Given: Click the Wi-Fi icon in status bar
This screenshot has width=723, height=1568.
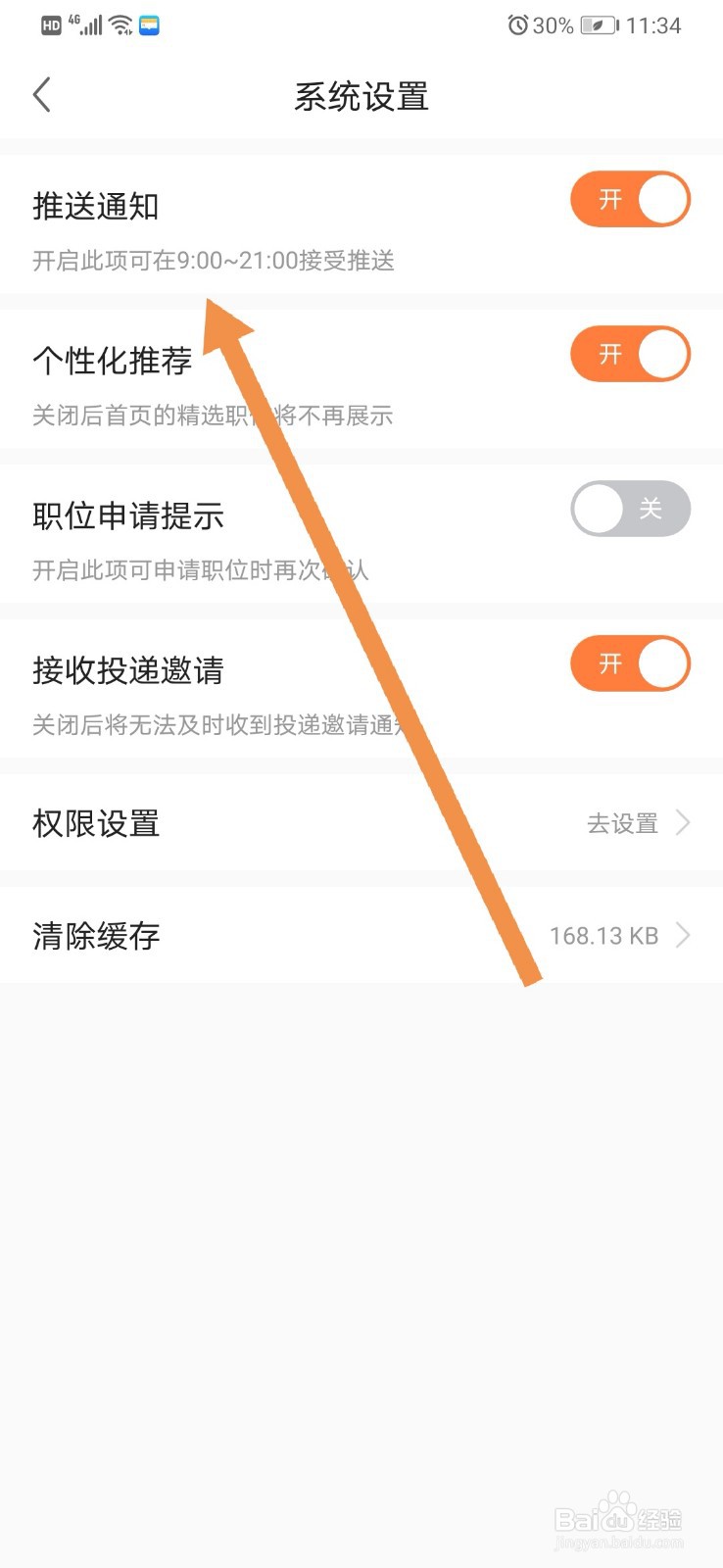Looking at the screenshot, I should coord(120,24).
